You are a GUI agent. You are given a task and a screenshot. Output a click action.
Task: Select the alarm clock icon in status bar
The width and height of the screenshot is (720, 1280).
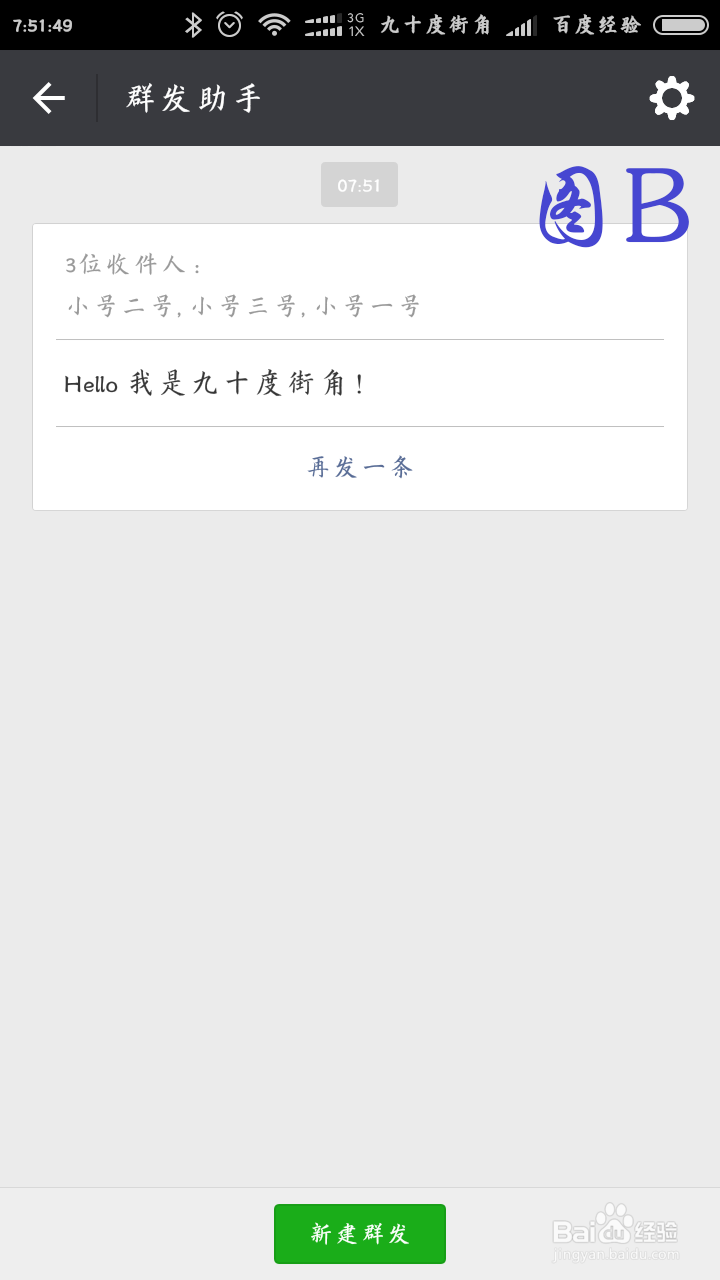coord(230,24)
